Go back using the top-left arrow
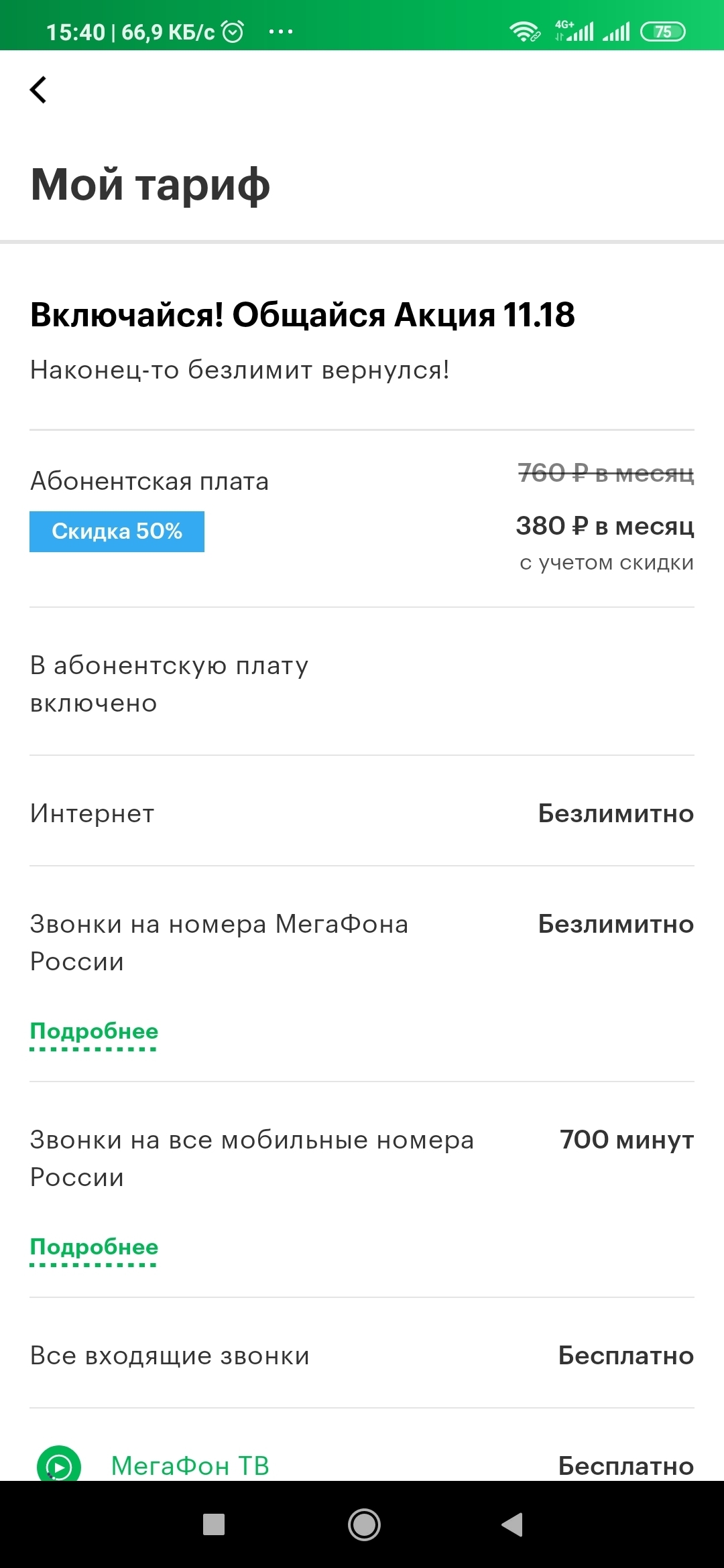This screenshot has width=724, height=1568. (39, 90)
